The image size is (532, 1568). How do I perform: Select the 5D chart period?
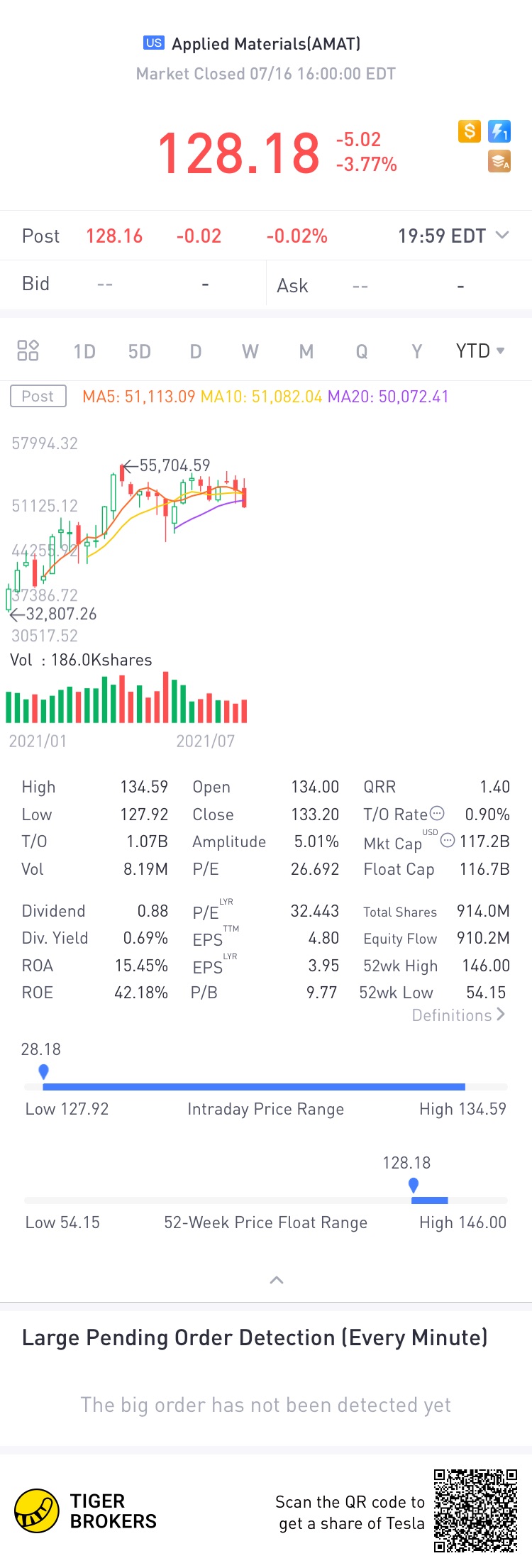click(x=139, y=352)
